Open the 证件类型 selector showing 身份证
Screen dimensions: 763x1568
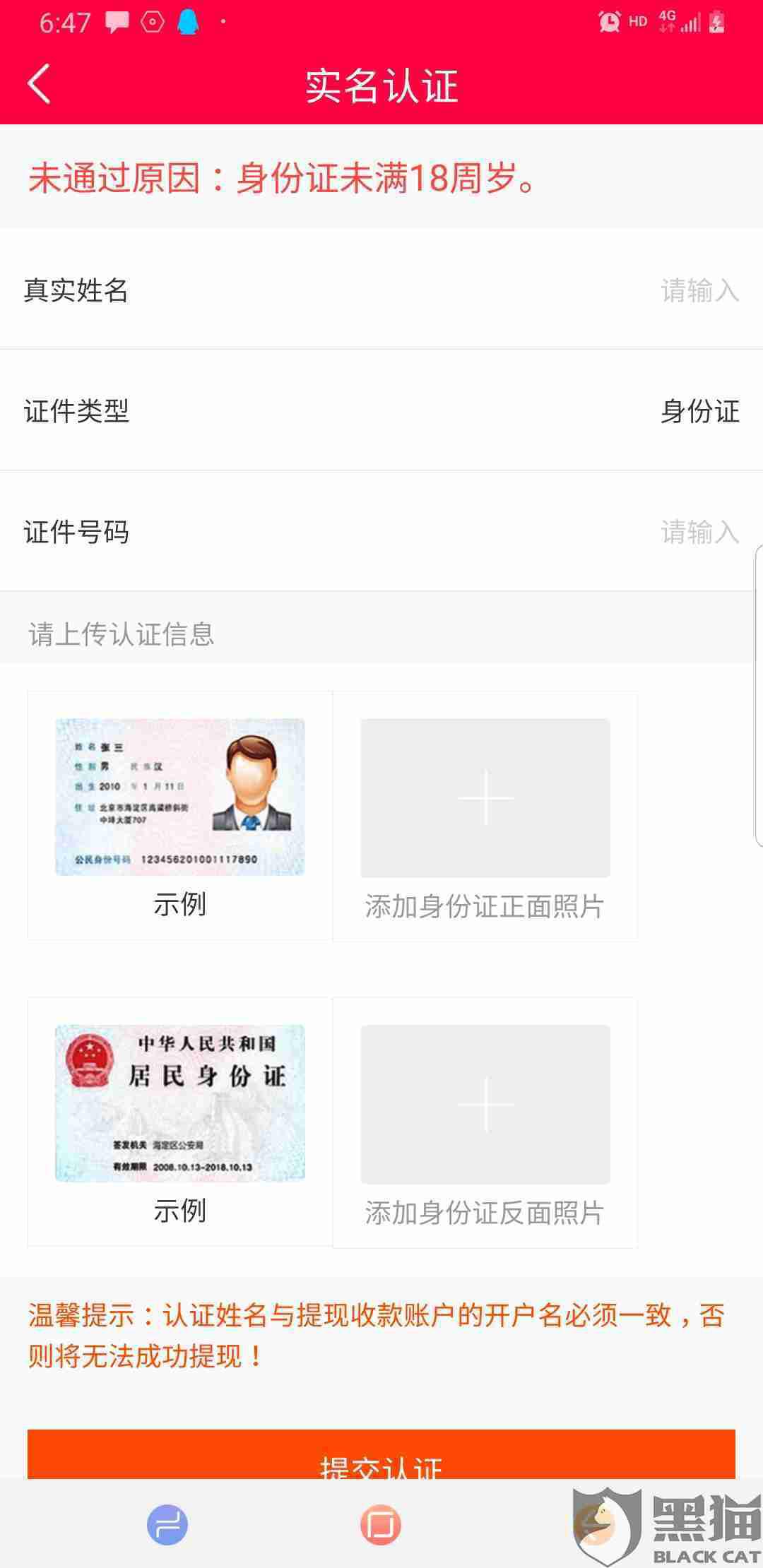coord(381,410)
